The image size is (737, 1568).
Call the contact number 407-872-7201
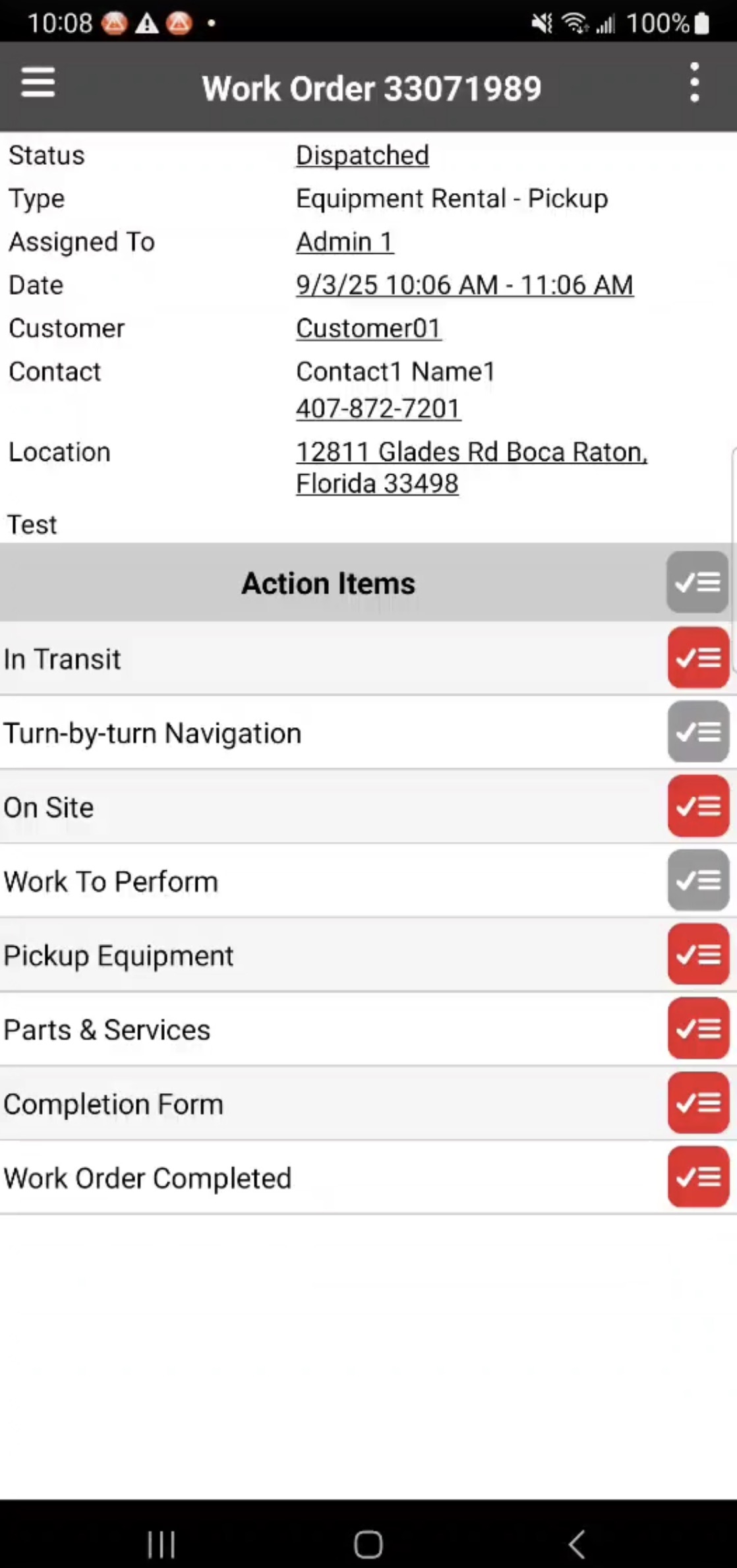[x=378, y=409]
